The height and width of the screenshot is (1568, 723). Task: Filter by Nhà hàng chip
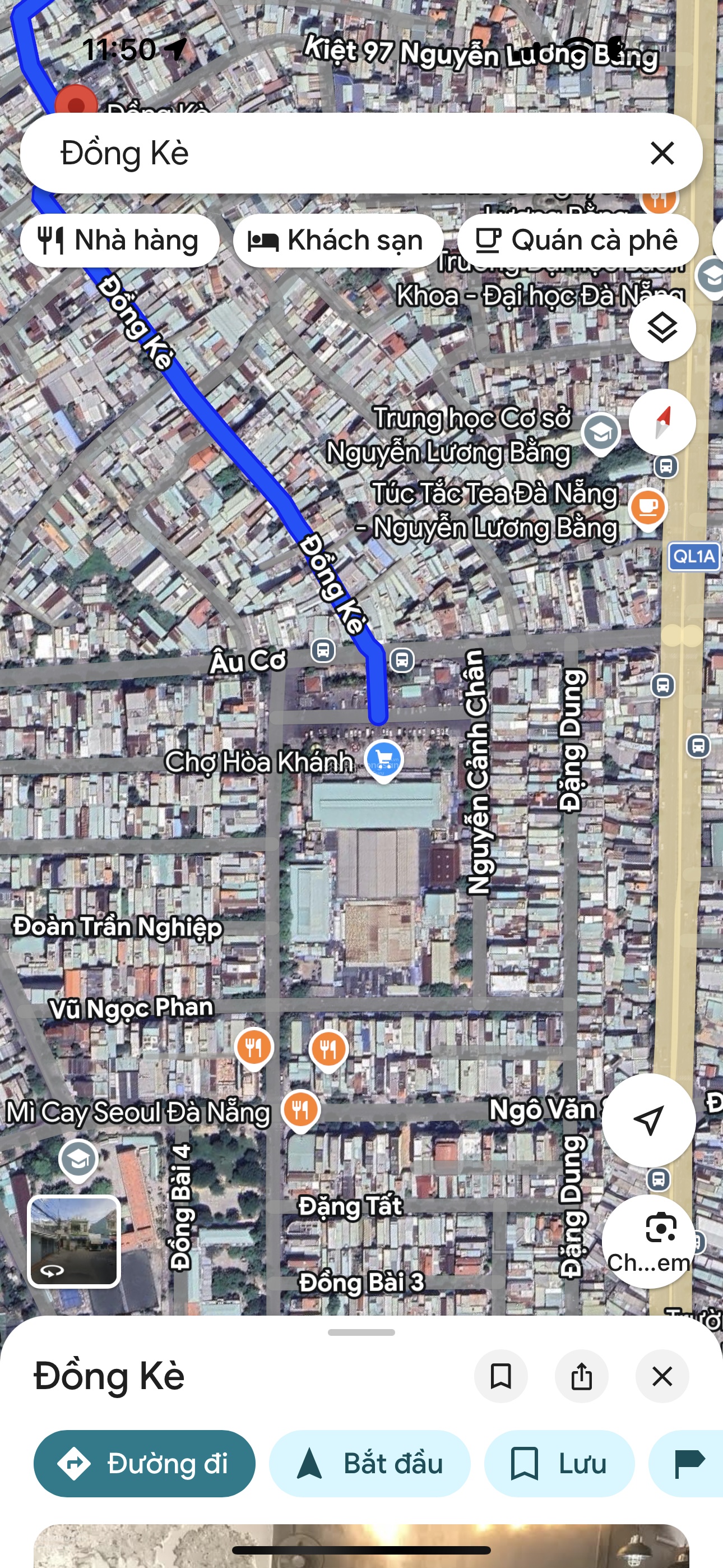pos(119,241)
